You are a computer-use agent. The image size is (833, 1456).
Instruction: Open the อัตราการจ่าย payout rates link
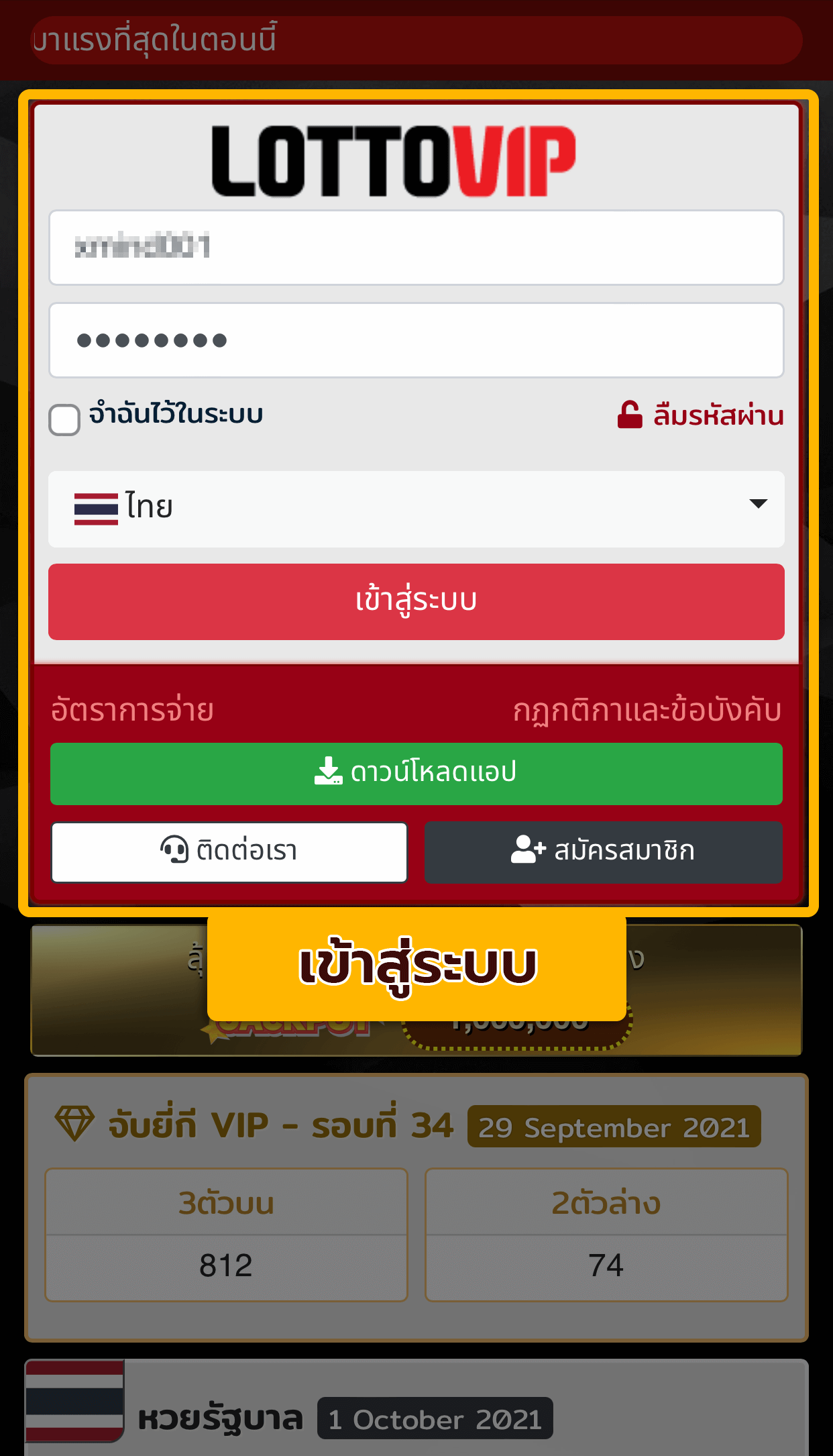pos(132,710)
